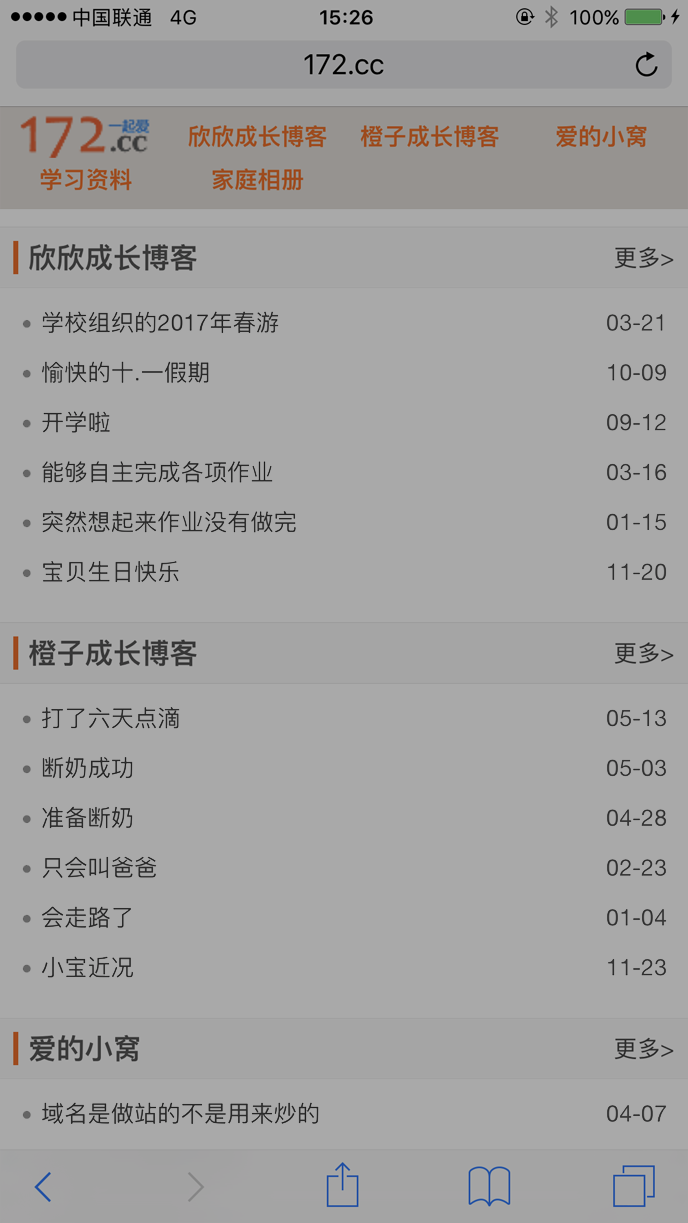Image resolution: width=688 pixels, height=1223 pixels.
Task: Open the 爱的小窝 navigation link
Action: (x=601, y=137)
